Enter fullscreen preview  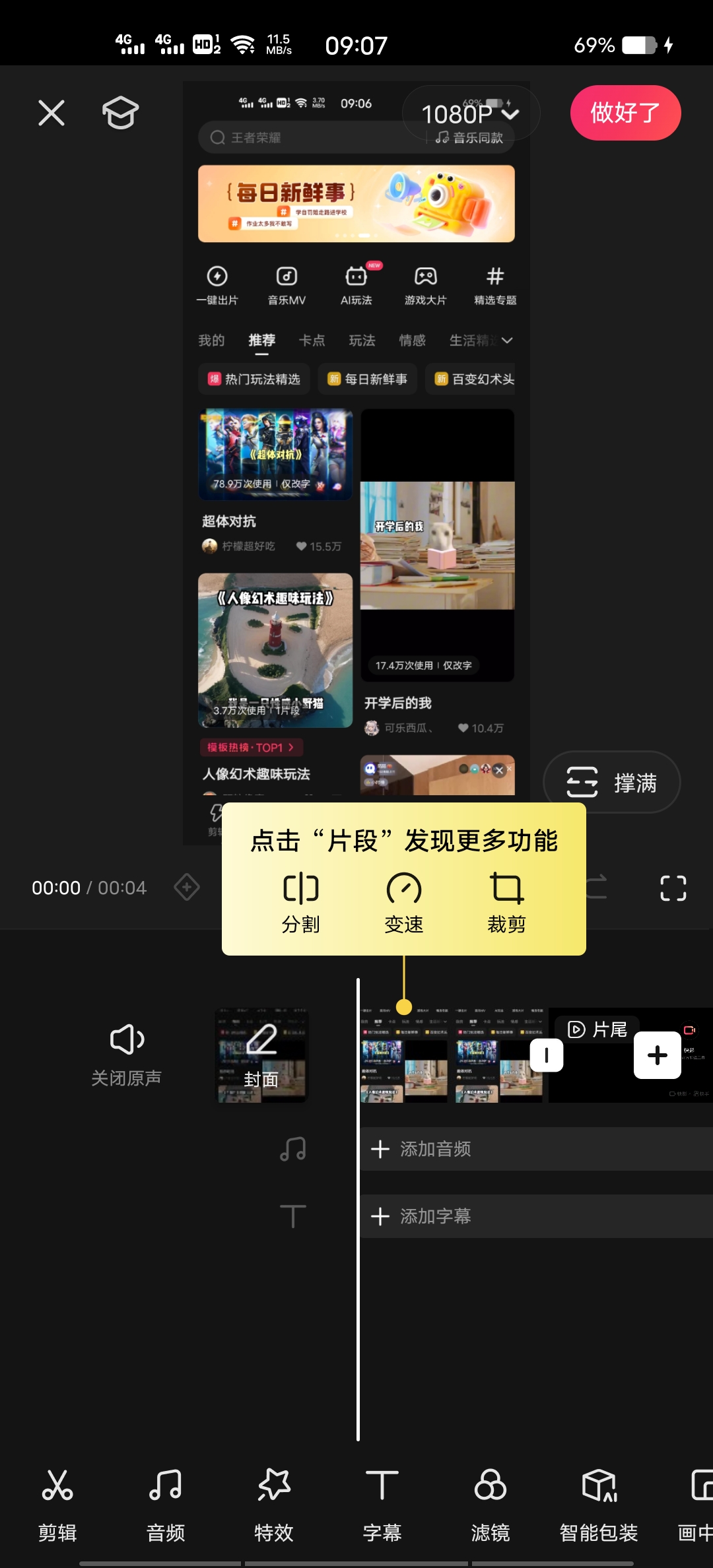[673, 888]
